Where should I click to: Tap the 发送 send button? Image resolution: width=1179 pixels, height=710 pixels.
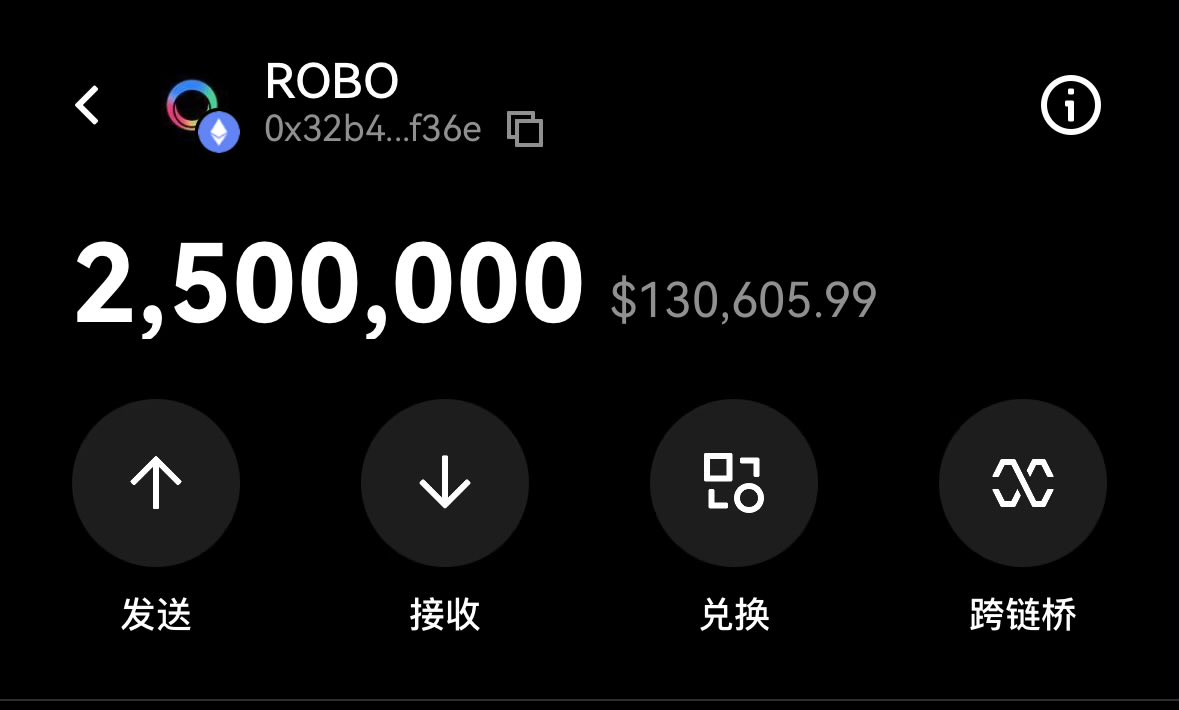(156, 483)
